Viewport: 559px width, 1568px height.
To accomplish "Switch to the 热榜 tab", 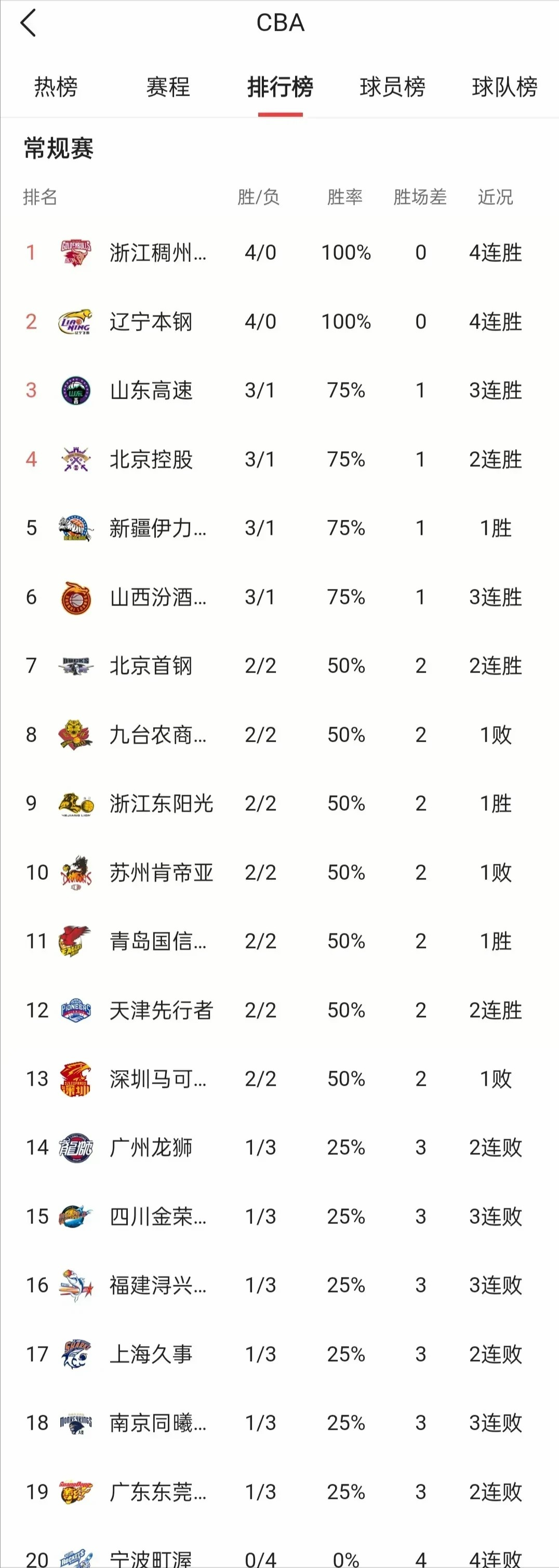I will click(56, 87).
